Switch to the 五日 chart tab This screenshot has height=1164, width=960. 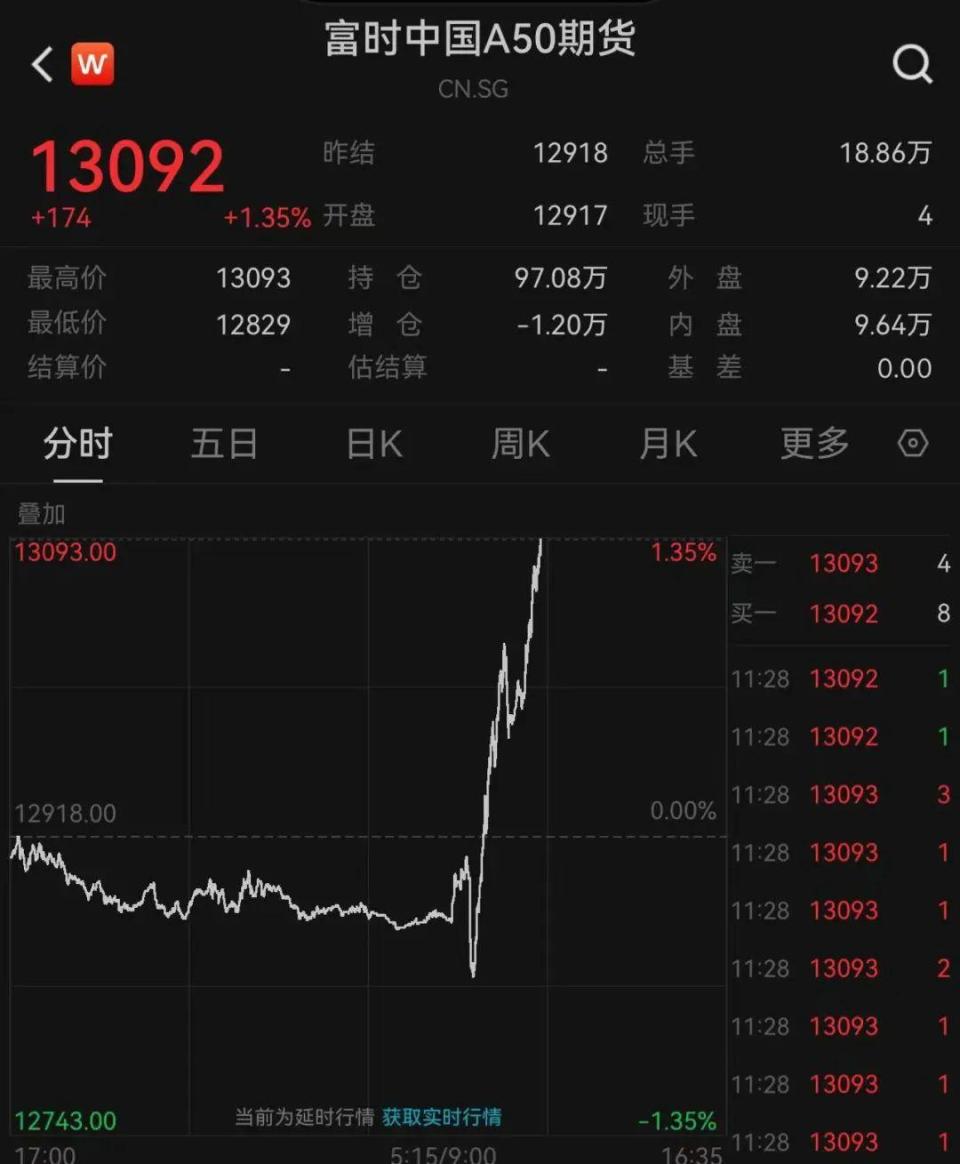(224, 444)
